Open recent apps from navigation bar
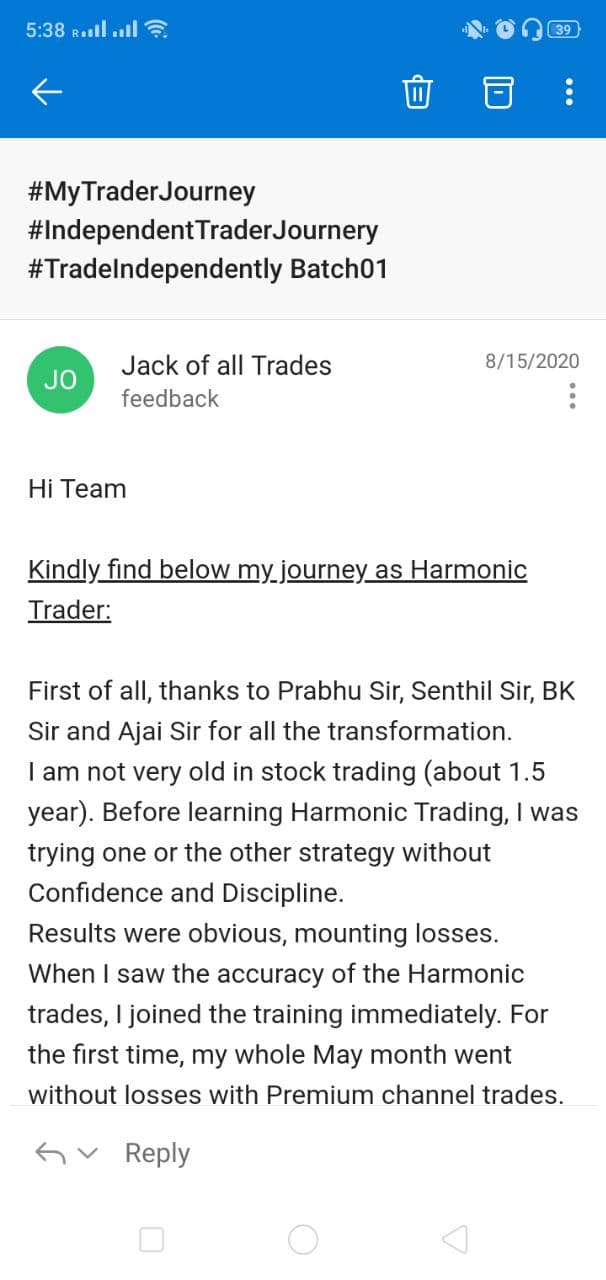This screenshot has height=1280, width=606. tap(152, 1240)
